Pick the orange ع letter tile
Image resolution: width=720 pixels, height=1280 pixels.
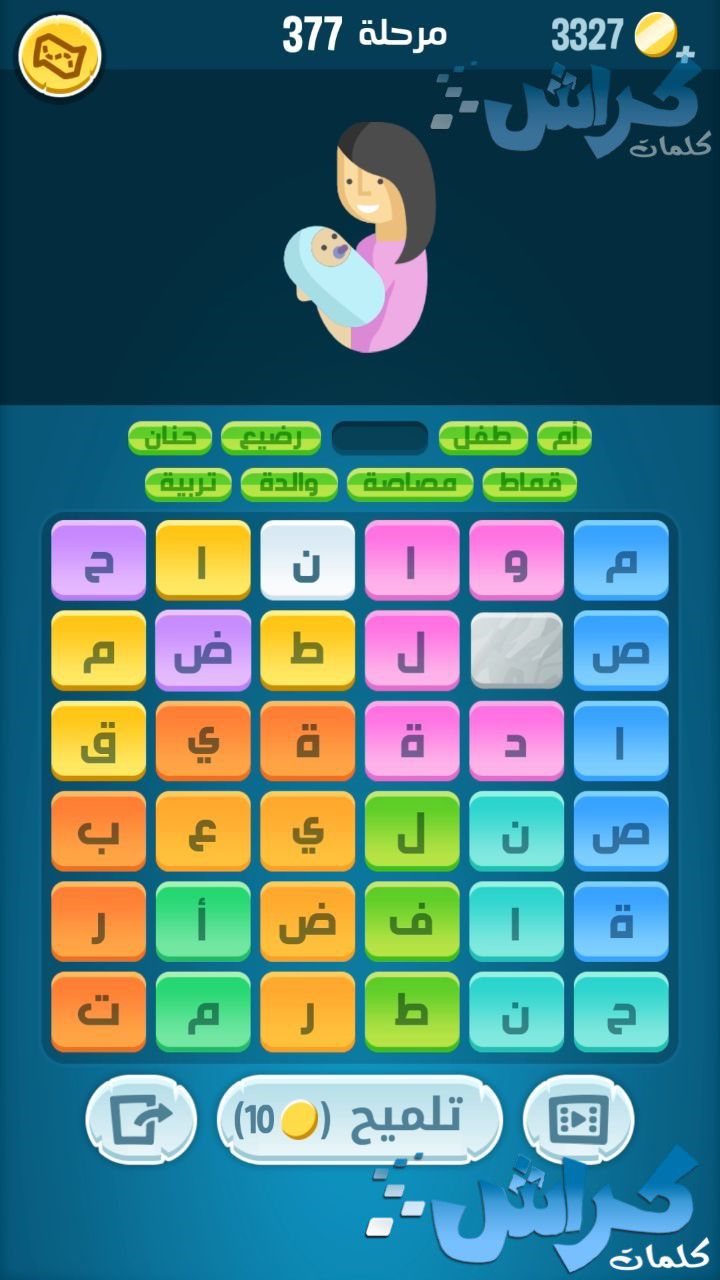[203, 832]
